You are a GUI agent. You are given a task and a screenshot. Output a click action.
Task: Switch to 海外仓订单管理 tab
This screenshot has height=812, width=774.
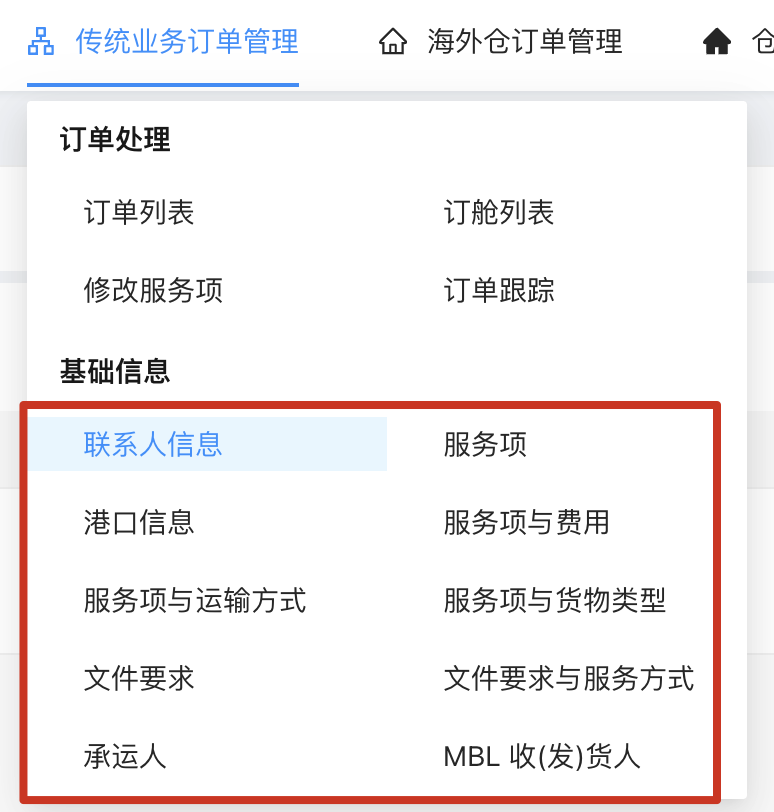(502, 42)
